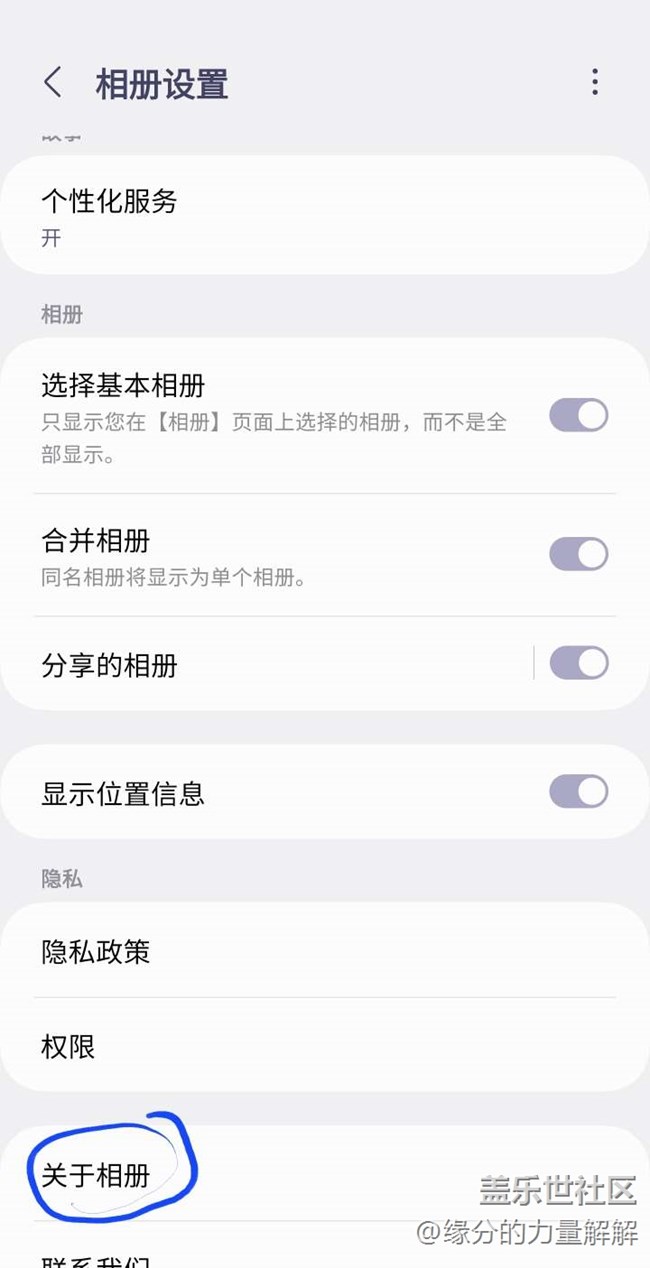Open the 权限 row
650x1268 pixels.
300,1047
